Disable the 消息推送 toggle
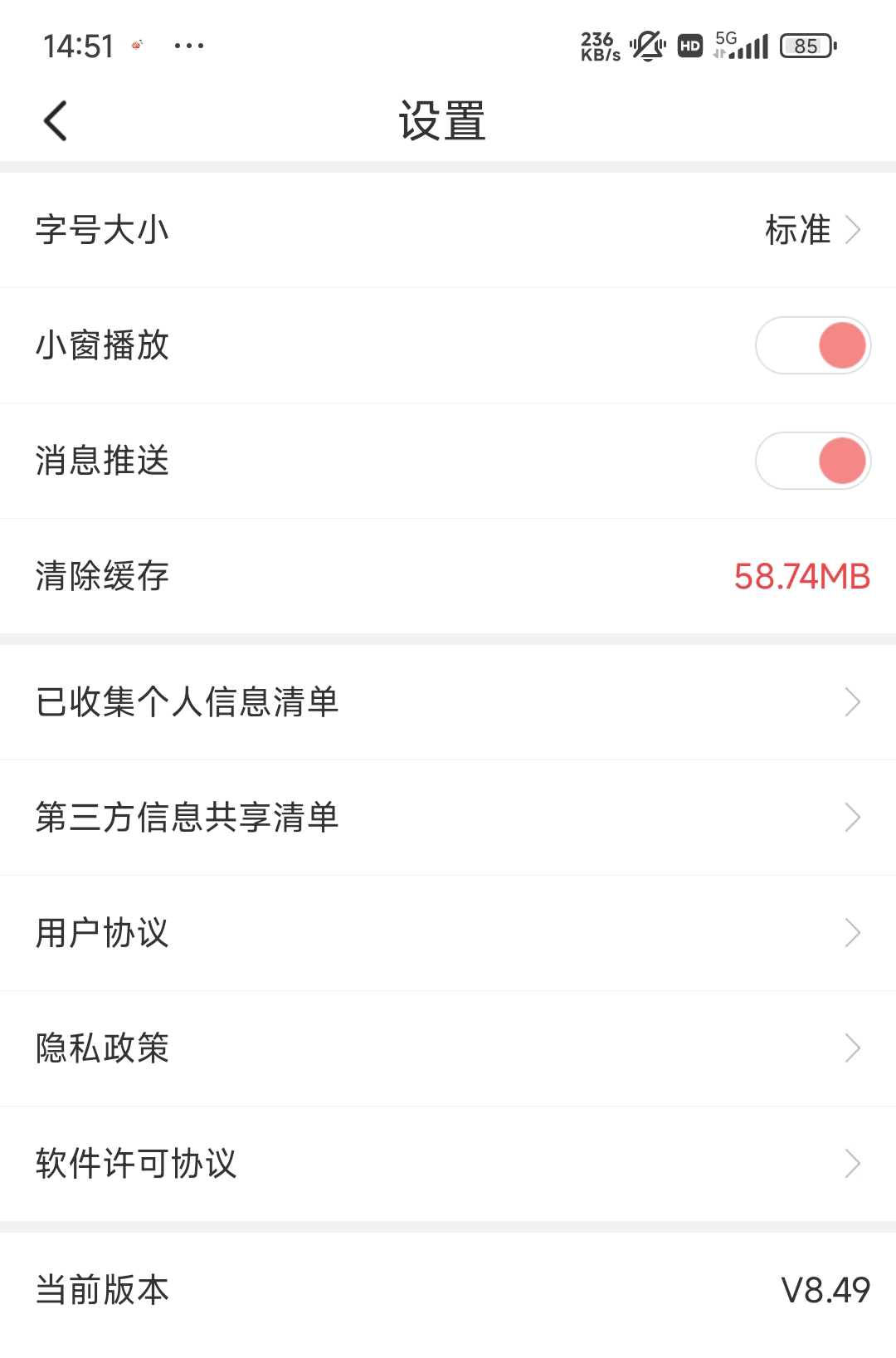Screen dimensions: 896x1358 pos(813,461)
